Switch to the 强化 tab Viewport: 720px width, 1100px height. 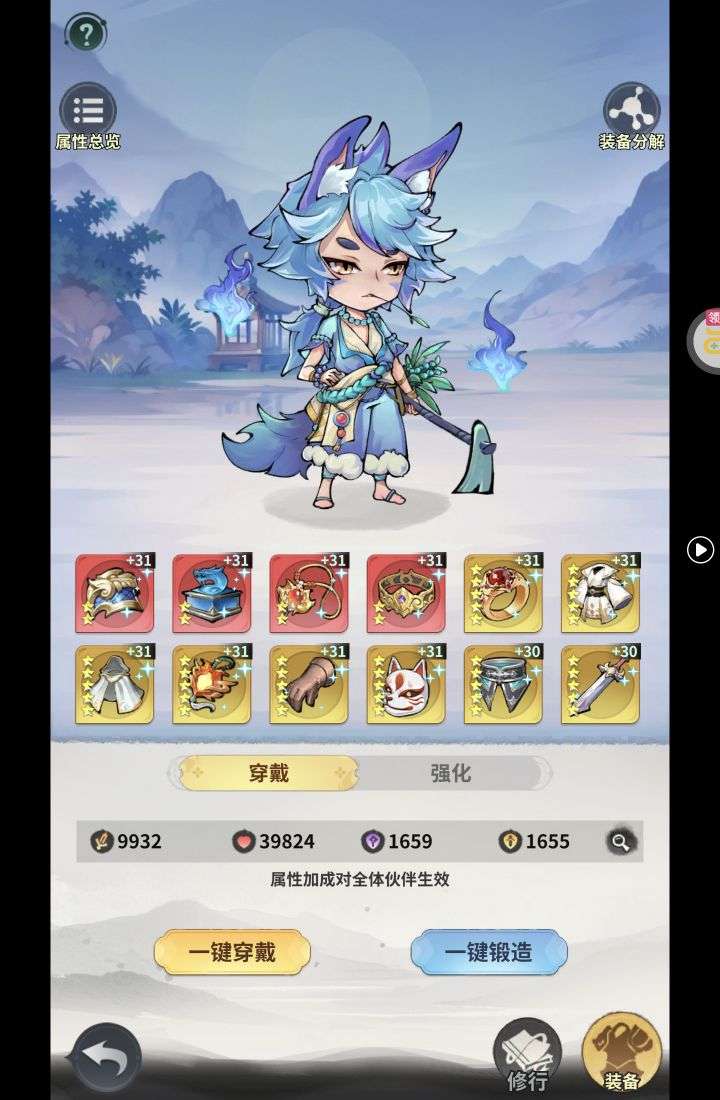pyautogui.click(x=450, y=773)
